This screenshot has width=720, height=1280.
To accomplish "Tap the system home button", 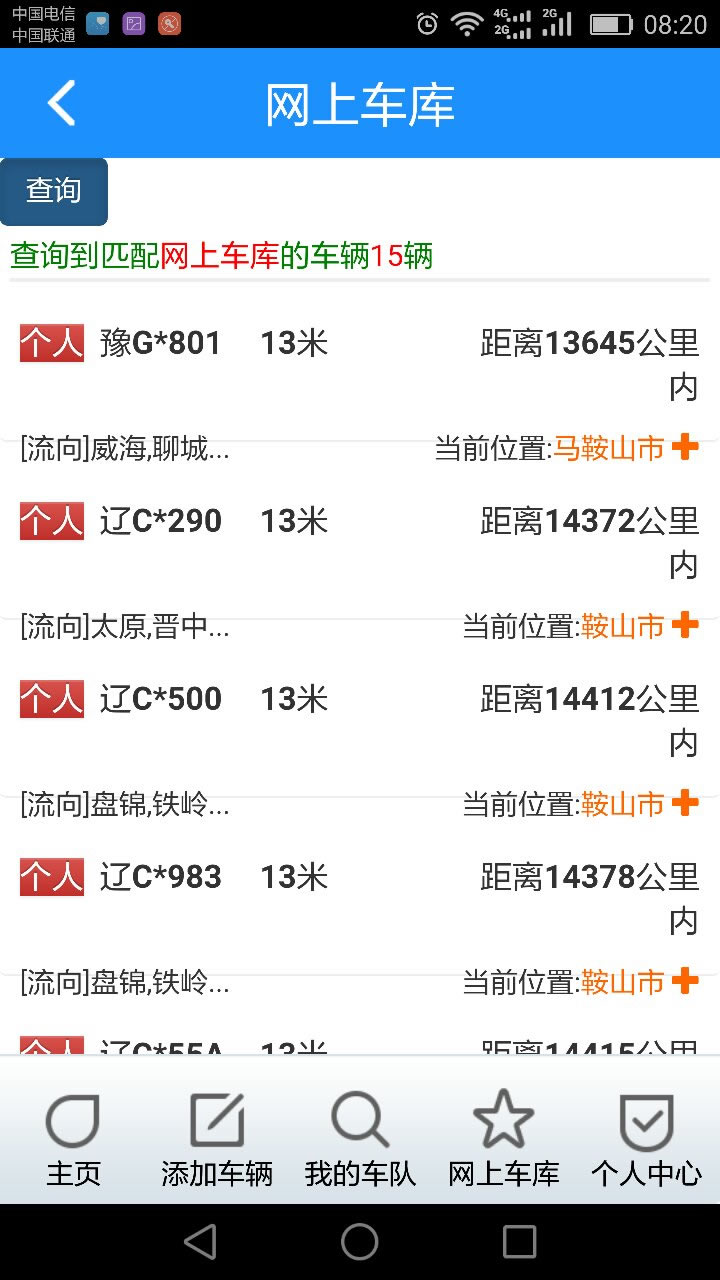I will 360,1242.
